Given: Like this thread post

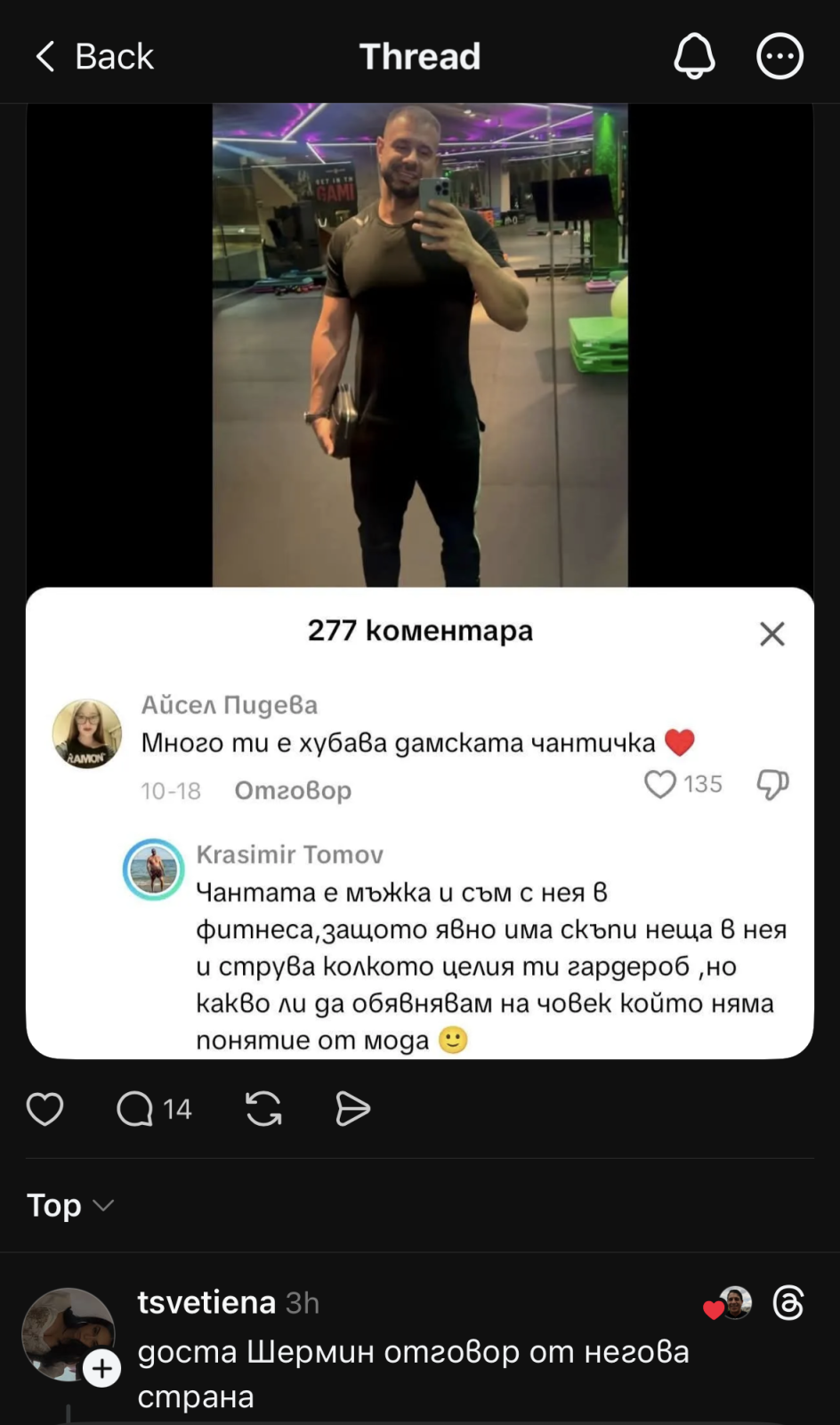Looking at the screenshot, I should coord(44,1109).
